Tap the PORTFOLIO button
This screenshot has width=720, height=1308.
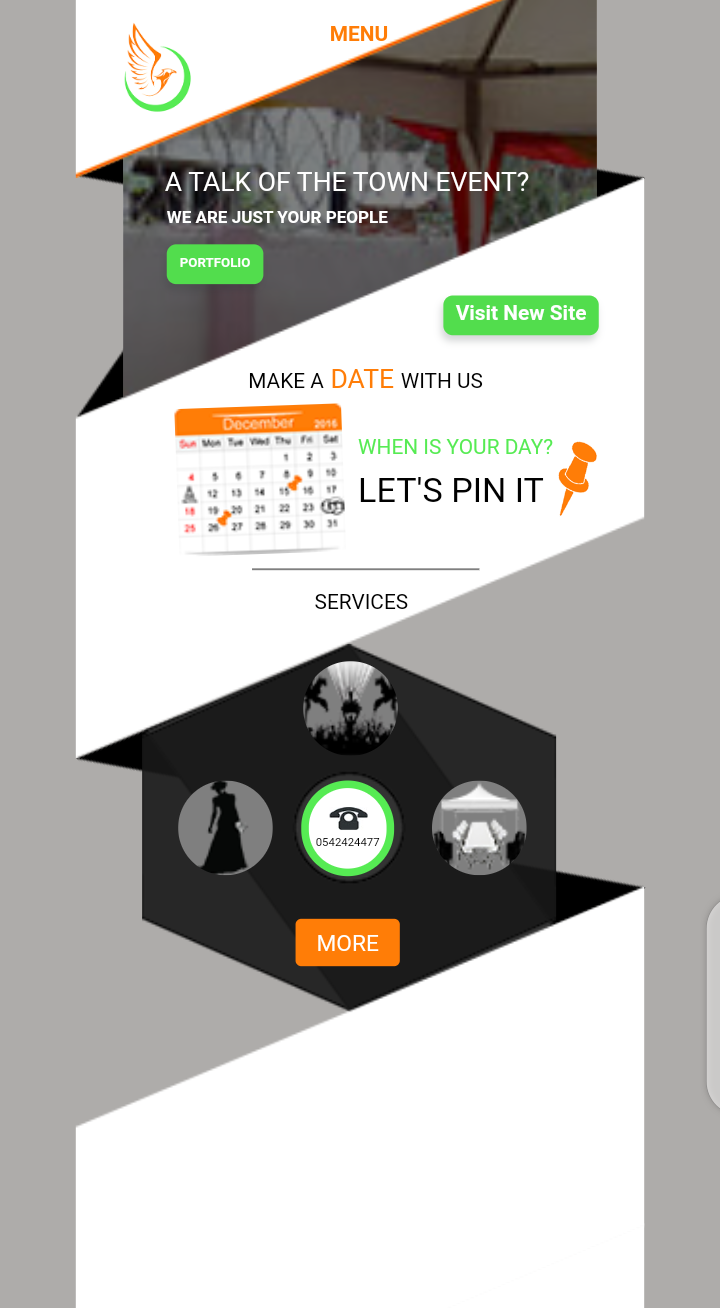tap(215, 264)
